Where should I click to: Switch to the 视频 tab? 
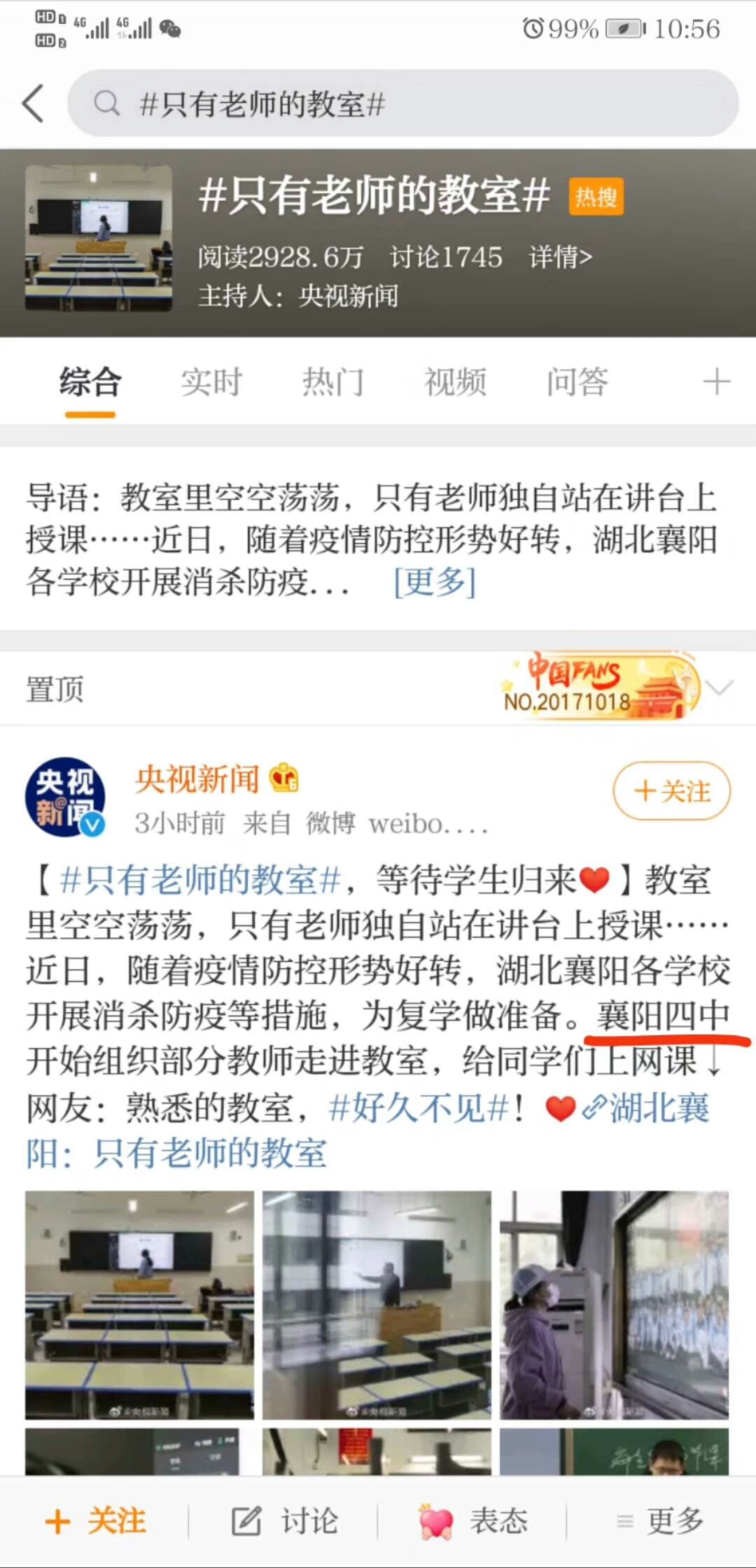(455, 382)
